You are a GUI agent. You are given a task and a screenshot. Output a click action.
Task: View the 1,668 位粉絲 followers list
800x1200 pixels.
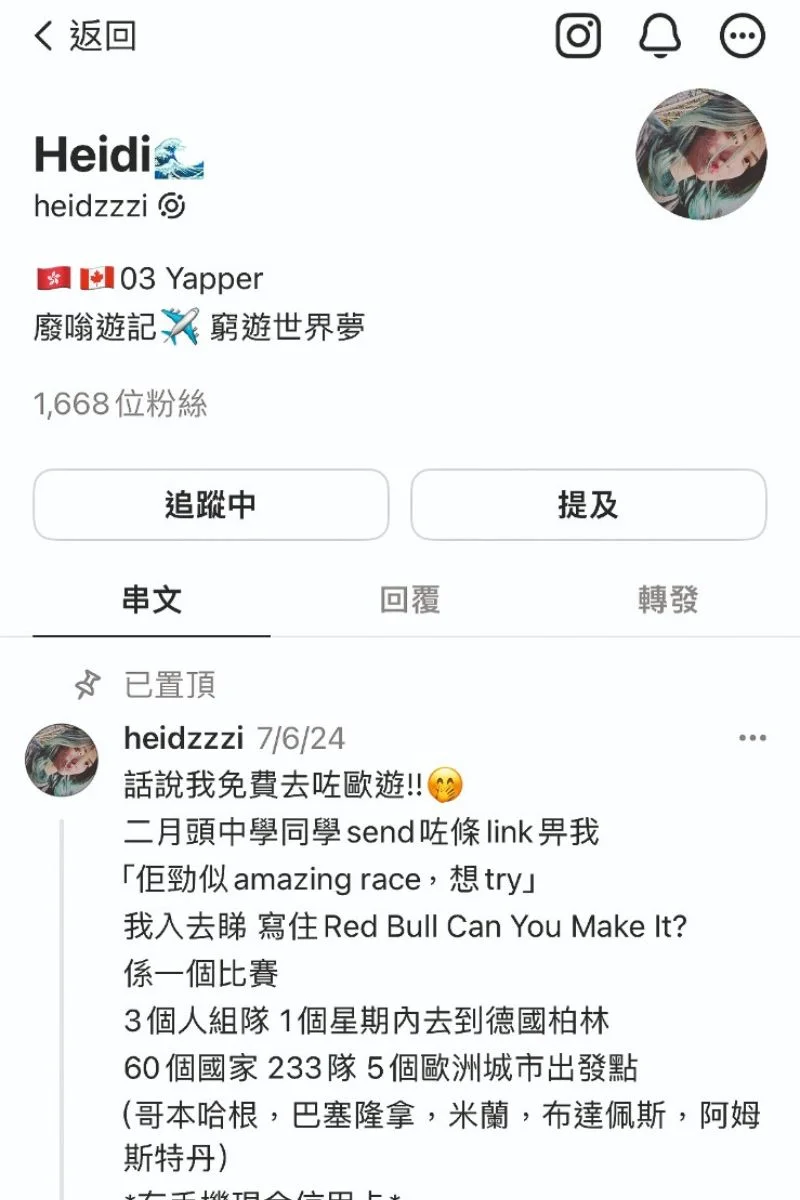(120, 404)
